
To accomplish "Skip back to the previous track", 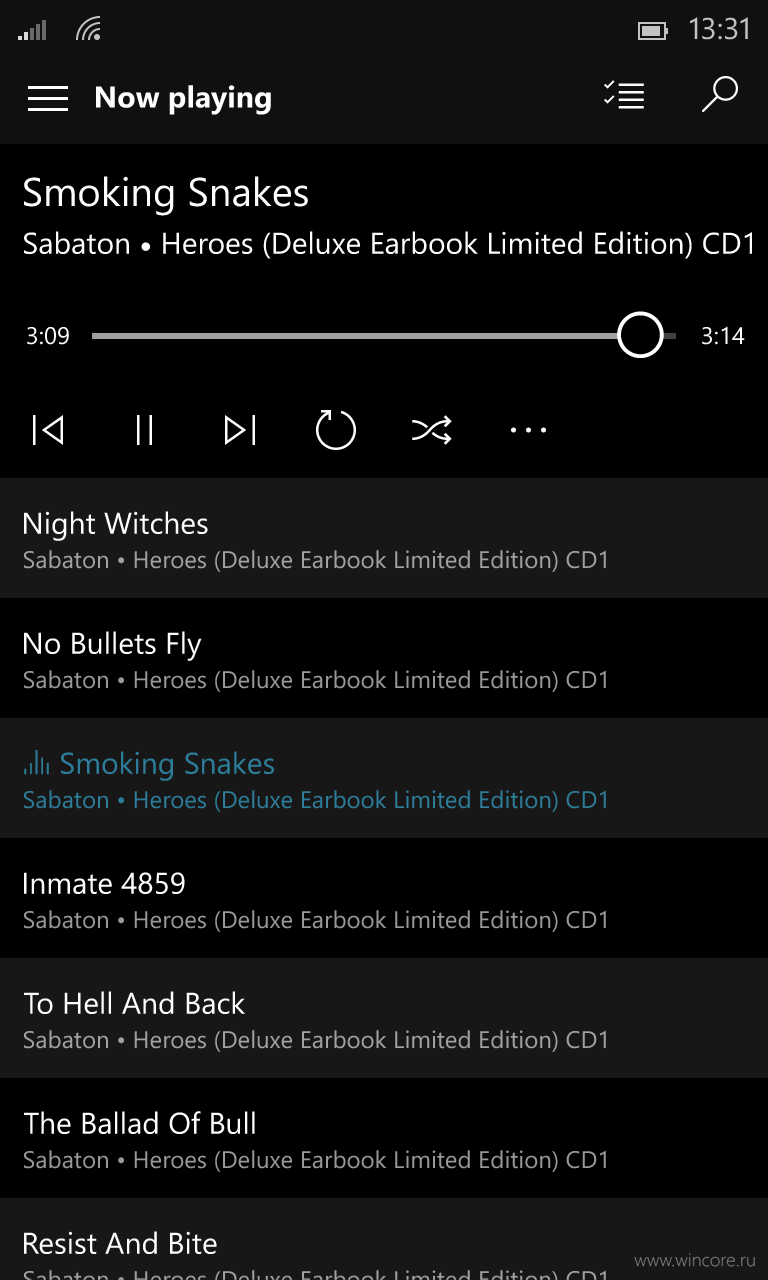I will pyautogui.click(x=48, y=430).
